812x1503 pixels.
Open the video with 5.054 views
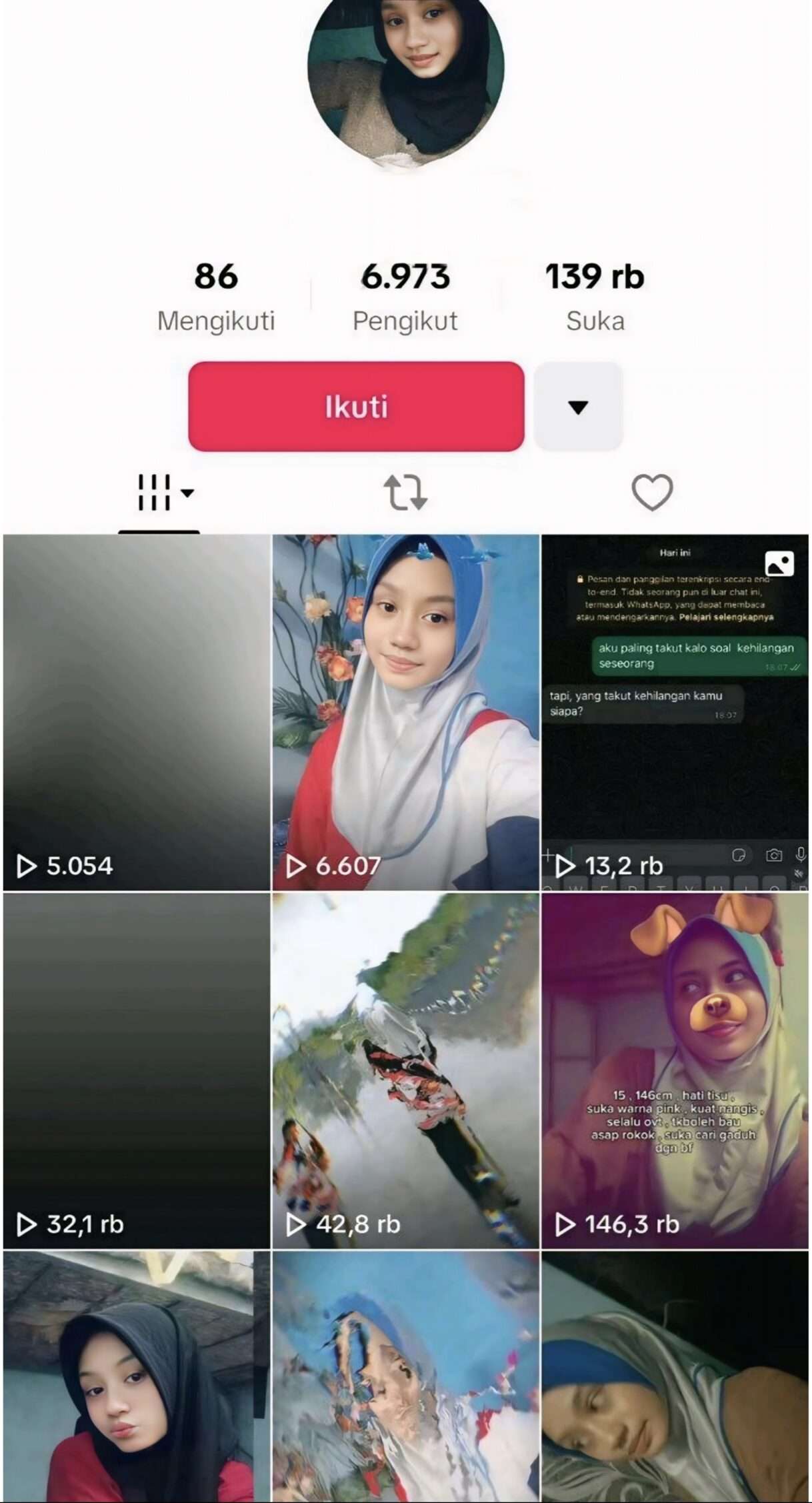point(137,711)
